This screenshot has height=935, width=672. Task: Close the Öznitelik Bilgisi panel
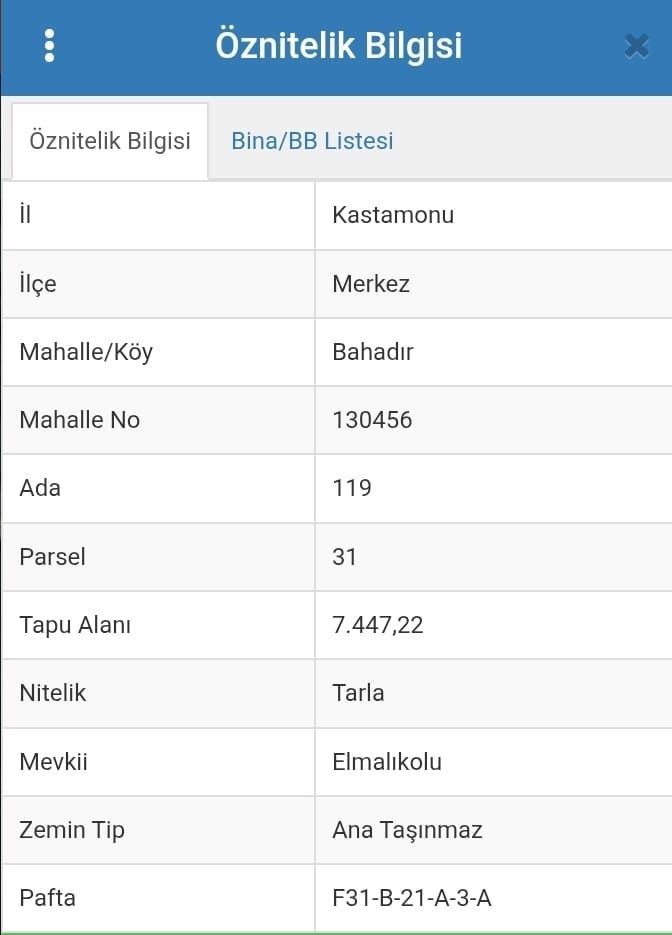[x=636, y=46]
